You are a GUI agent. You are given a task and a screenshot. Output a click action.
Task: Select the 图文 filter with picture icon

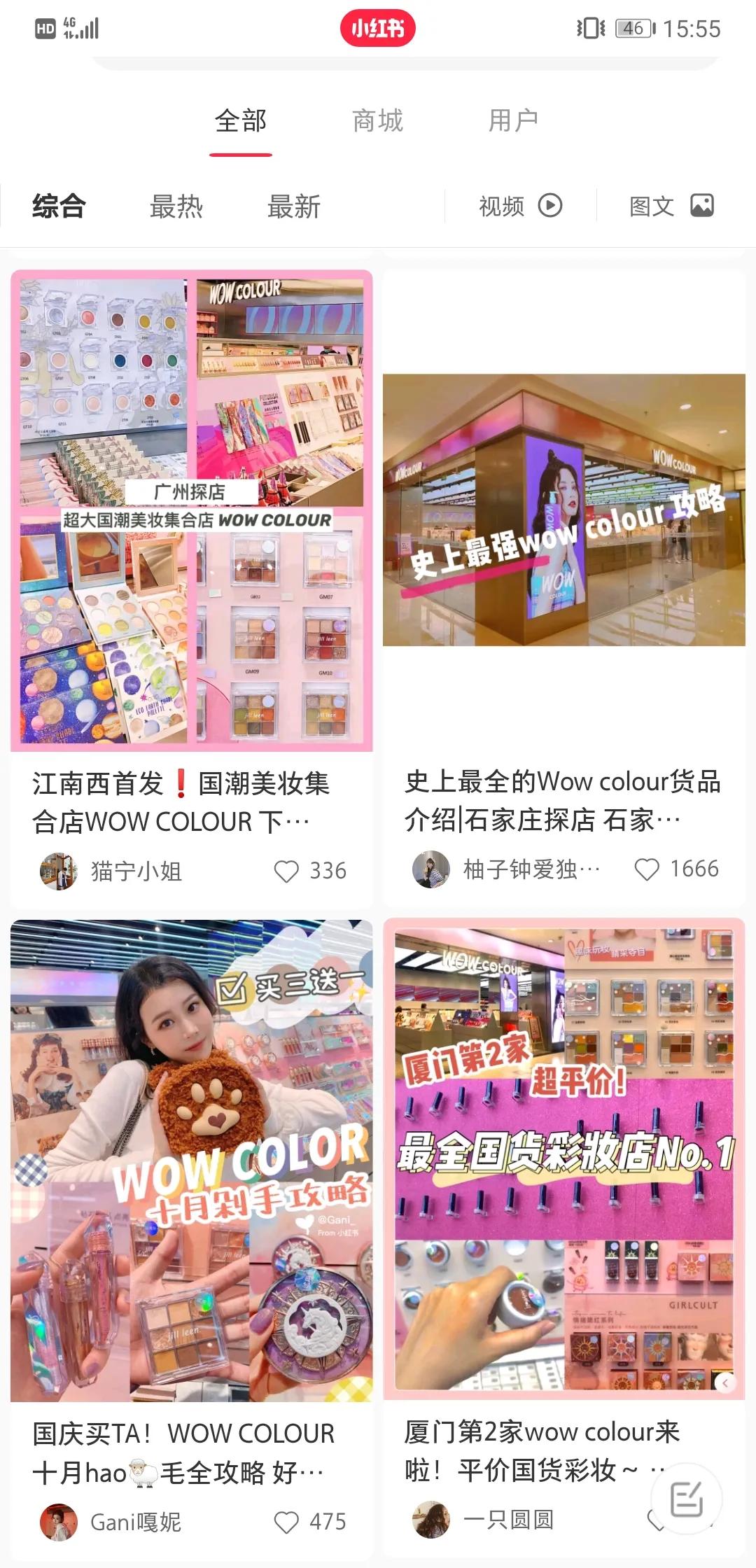(671, 205)
